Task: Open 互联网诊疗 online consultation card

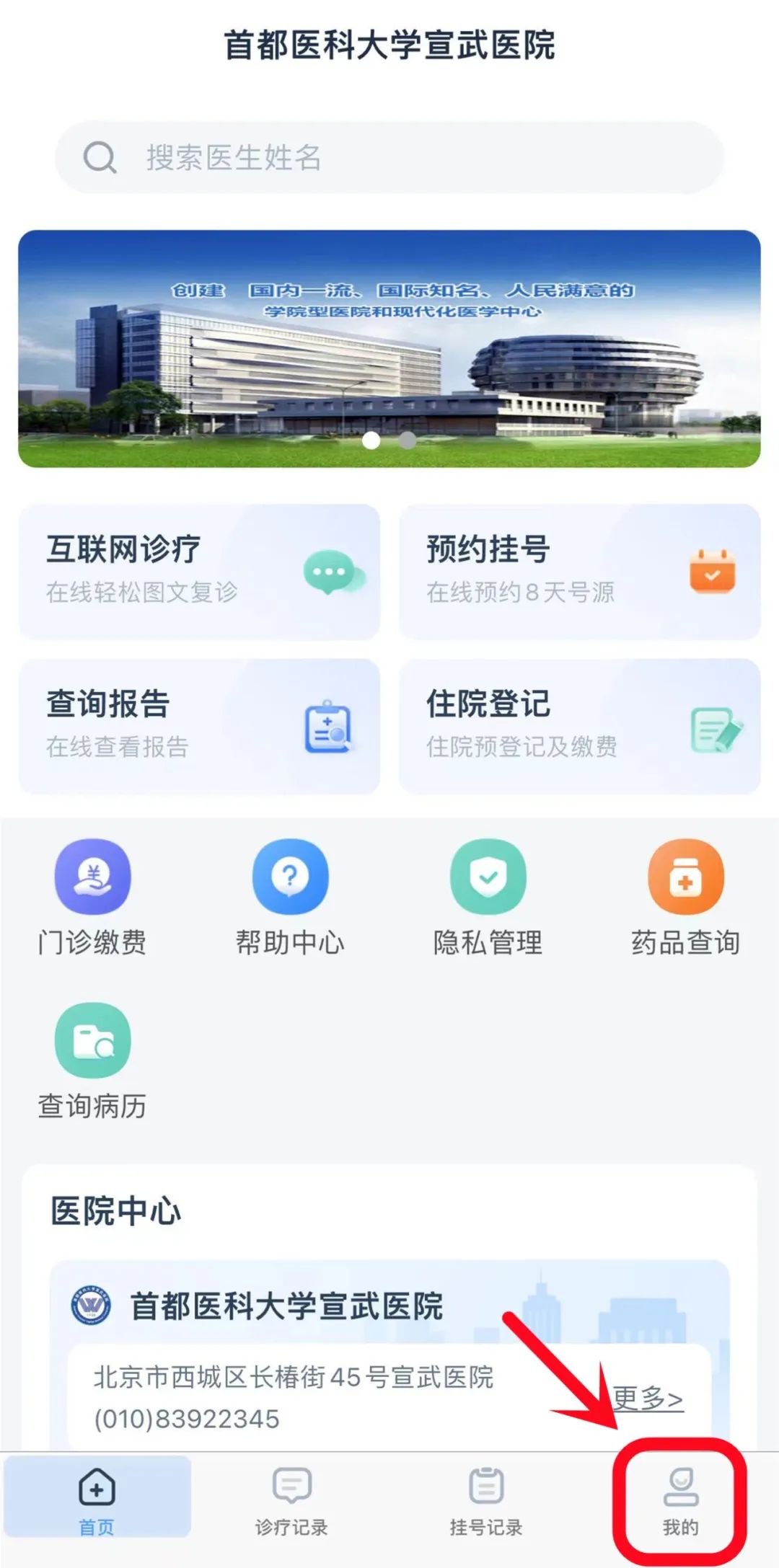Action: [x=199, y=572]
